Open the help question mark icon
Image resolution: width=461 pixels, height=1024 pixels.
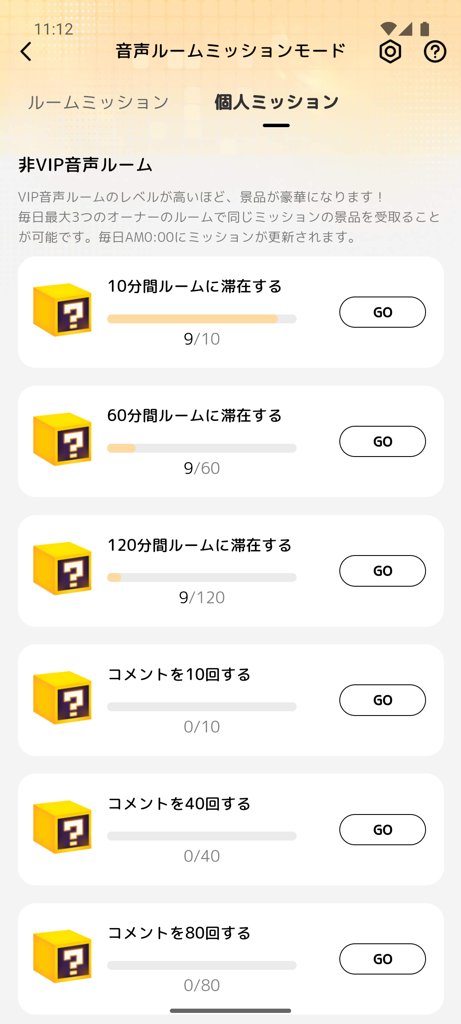pos(435,52)
